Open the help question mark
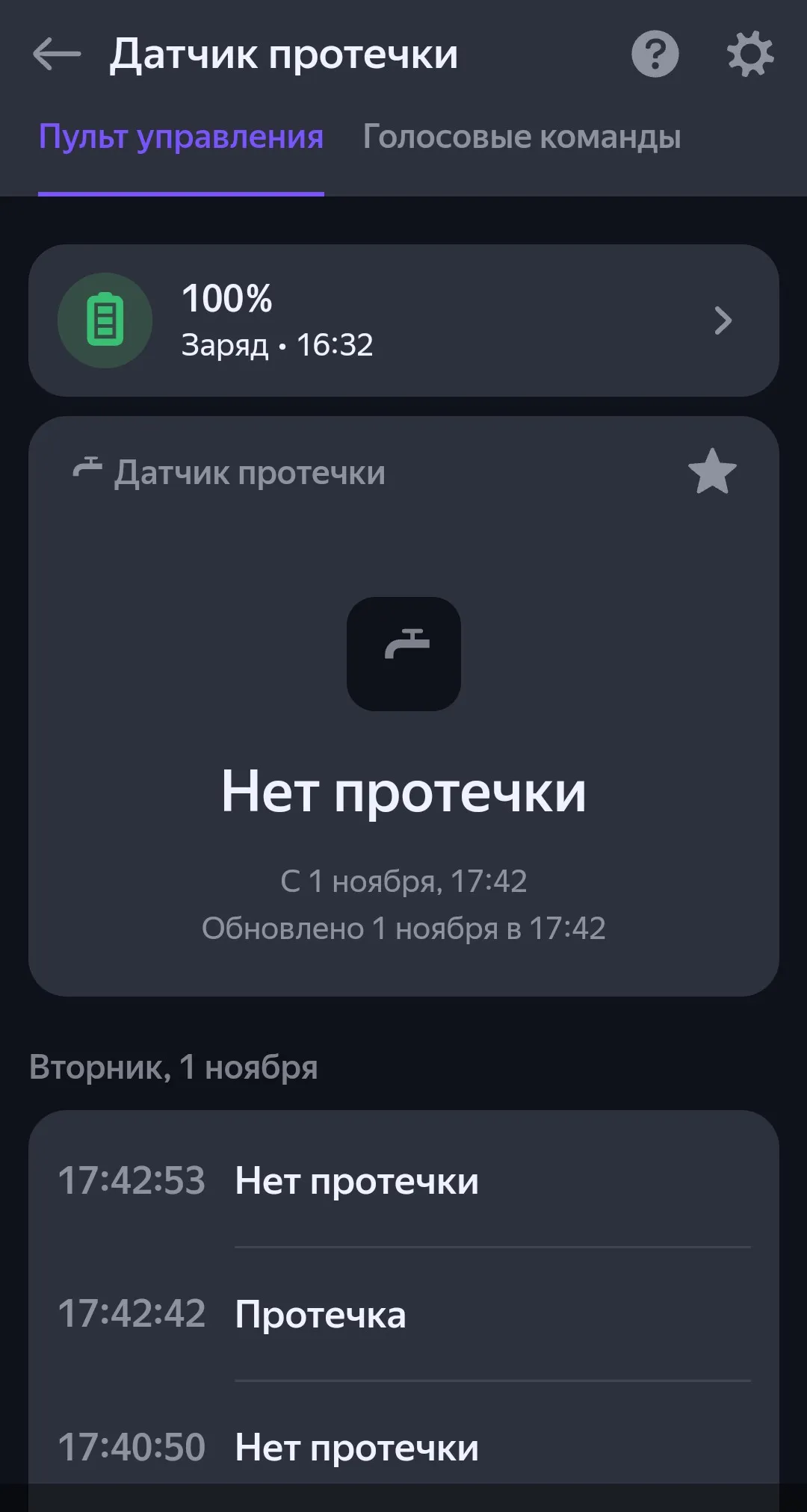This screenshot has height=1512, width=807. [655, 55]
